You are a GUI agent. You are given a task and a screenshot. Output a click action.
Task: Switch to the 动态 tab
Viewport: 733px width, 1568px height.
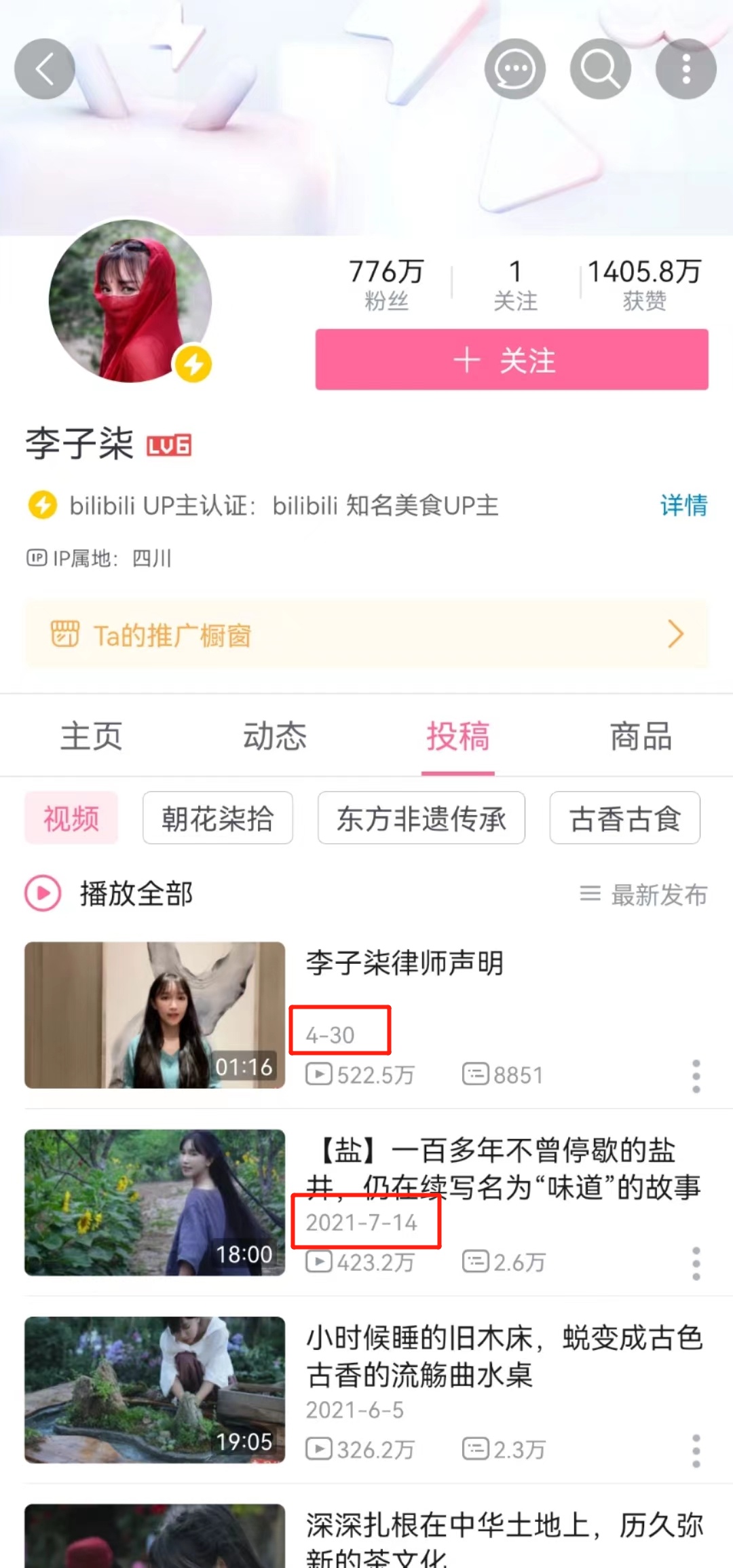click(275, 736)
